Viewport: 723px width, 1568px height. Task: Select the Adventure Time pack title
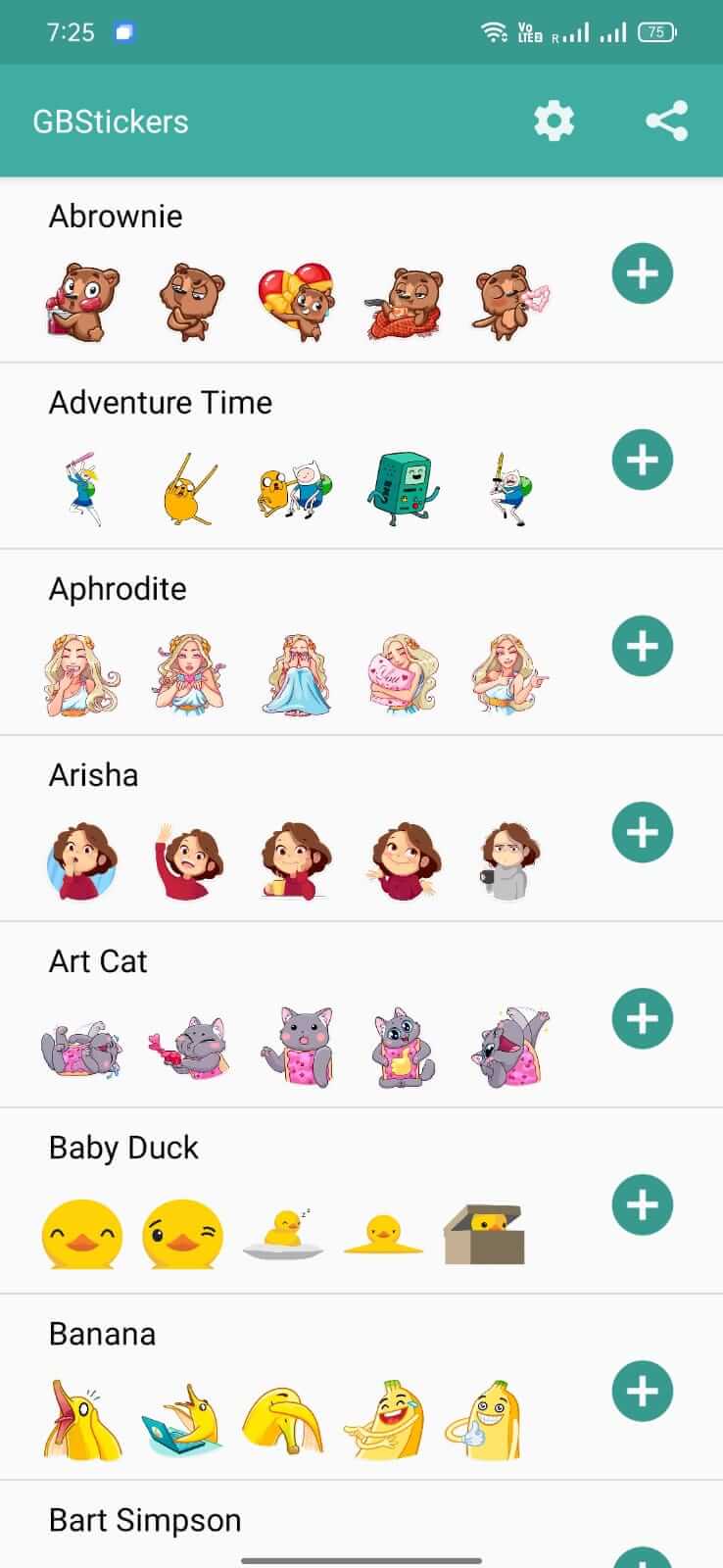(x=161, y=403)
